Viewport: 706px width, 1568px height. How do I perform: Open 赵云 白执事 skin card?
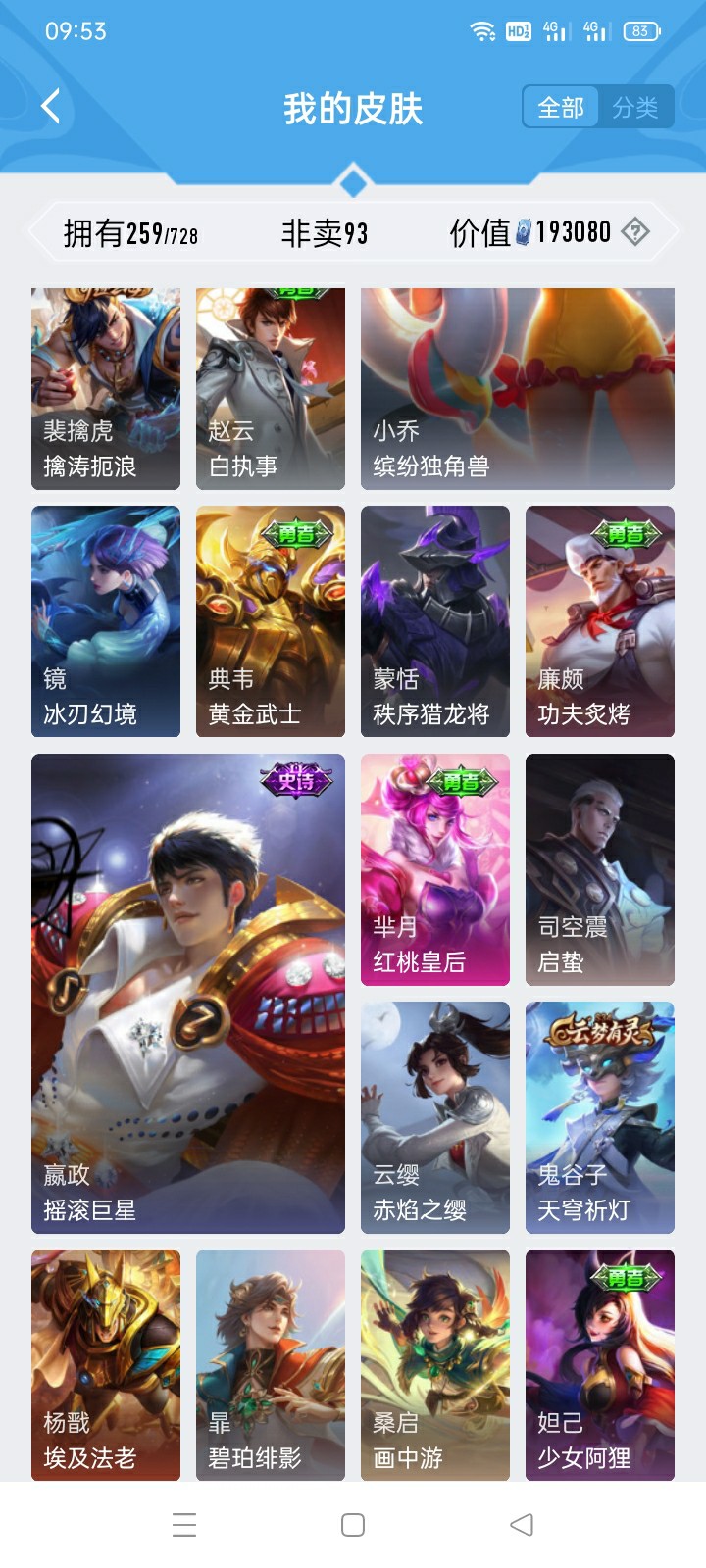click(x=271, y=389)
